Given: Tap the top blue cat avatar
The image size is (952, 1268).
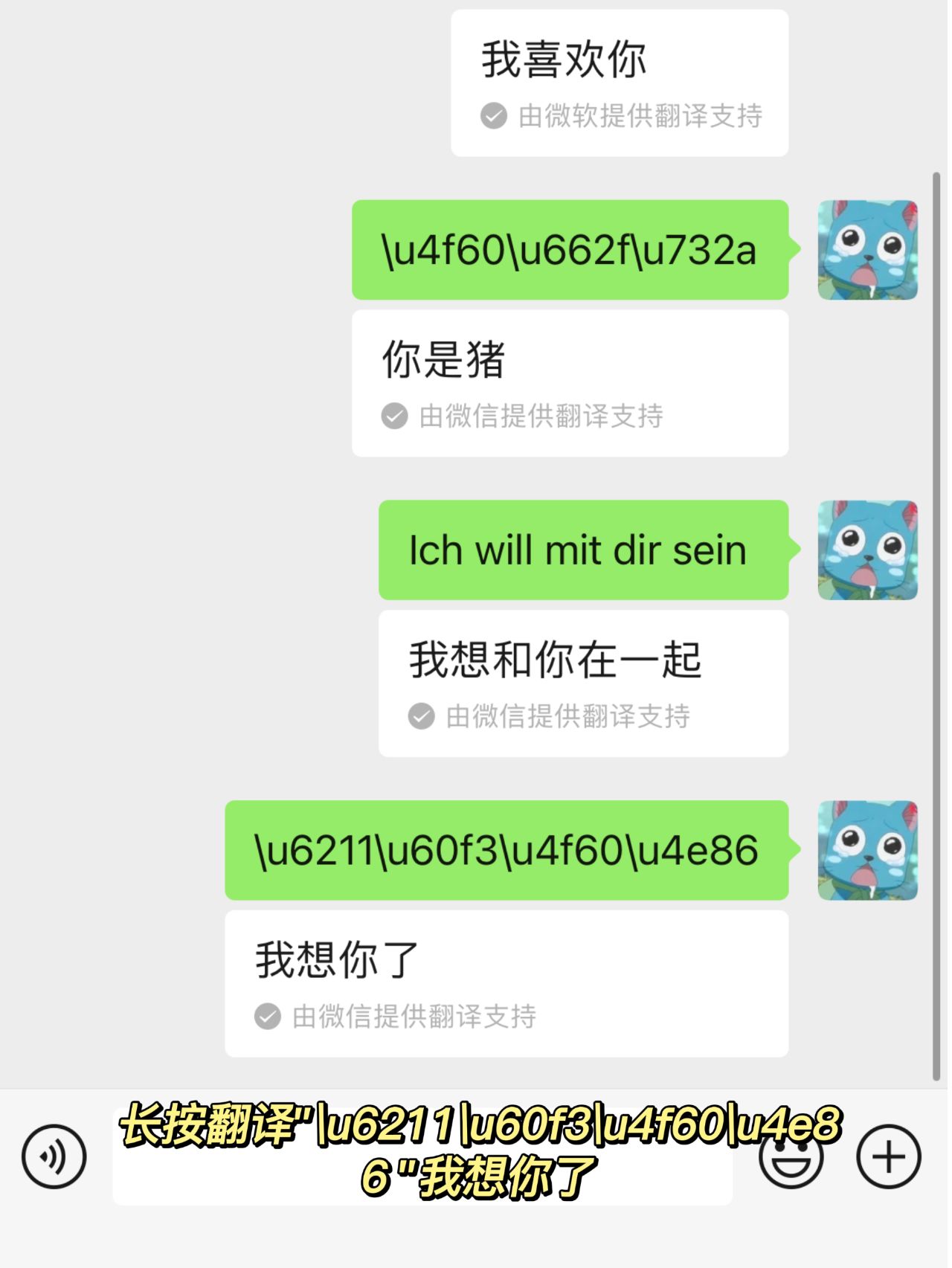Looking at the screenshot, I should tap(867, 250).
